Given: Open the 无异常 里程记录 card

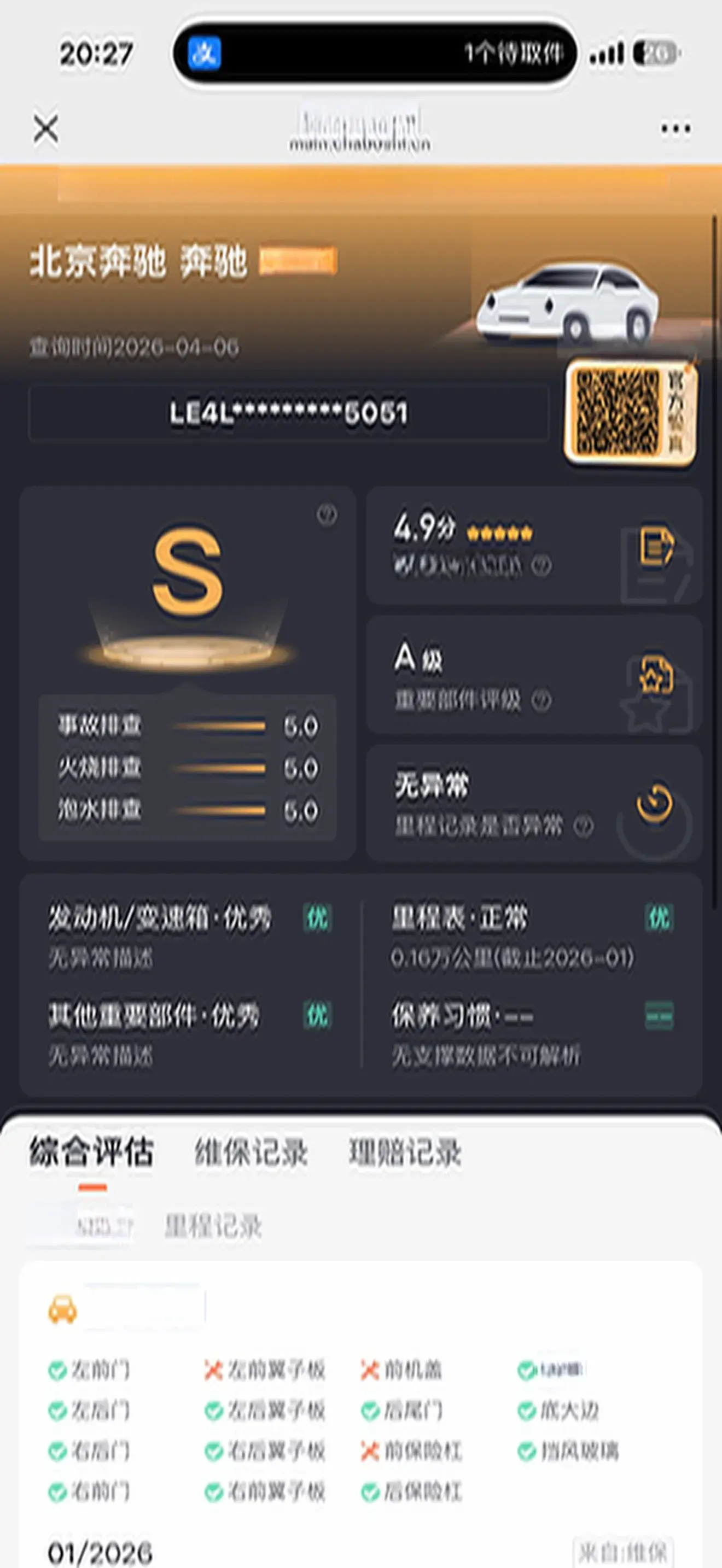Looking at the screenshot, I should coord(534,804).
